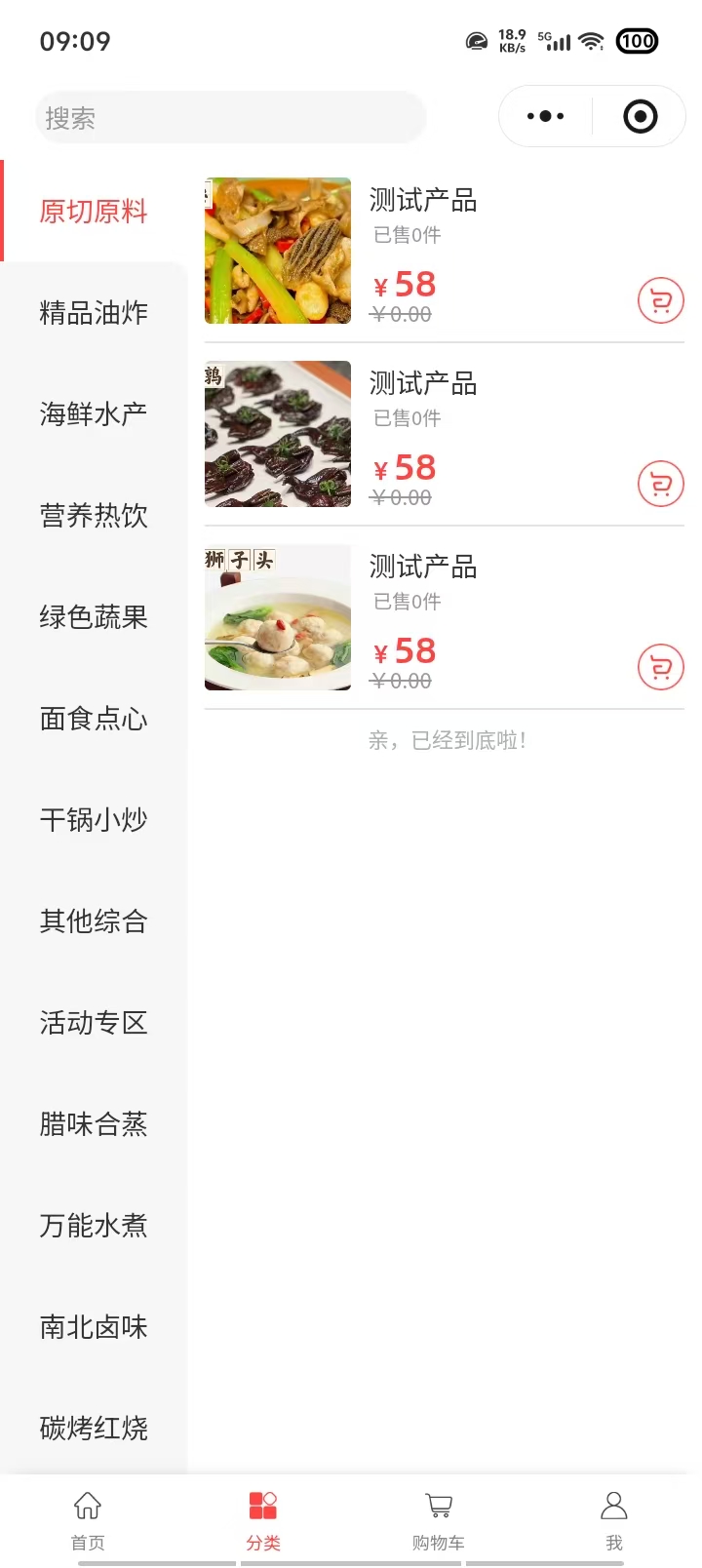Switch to the 我 profile tab
The width and height of the screenshot is (702, 1568).
(614, 1519)
